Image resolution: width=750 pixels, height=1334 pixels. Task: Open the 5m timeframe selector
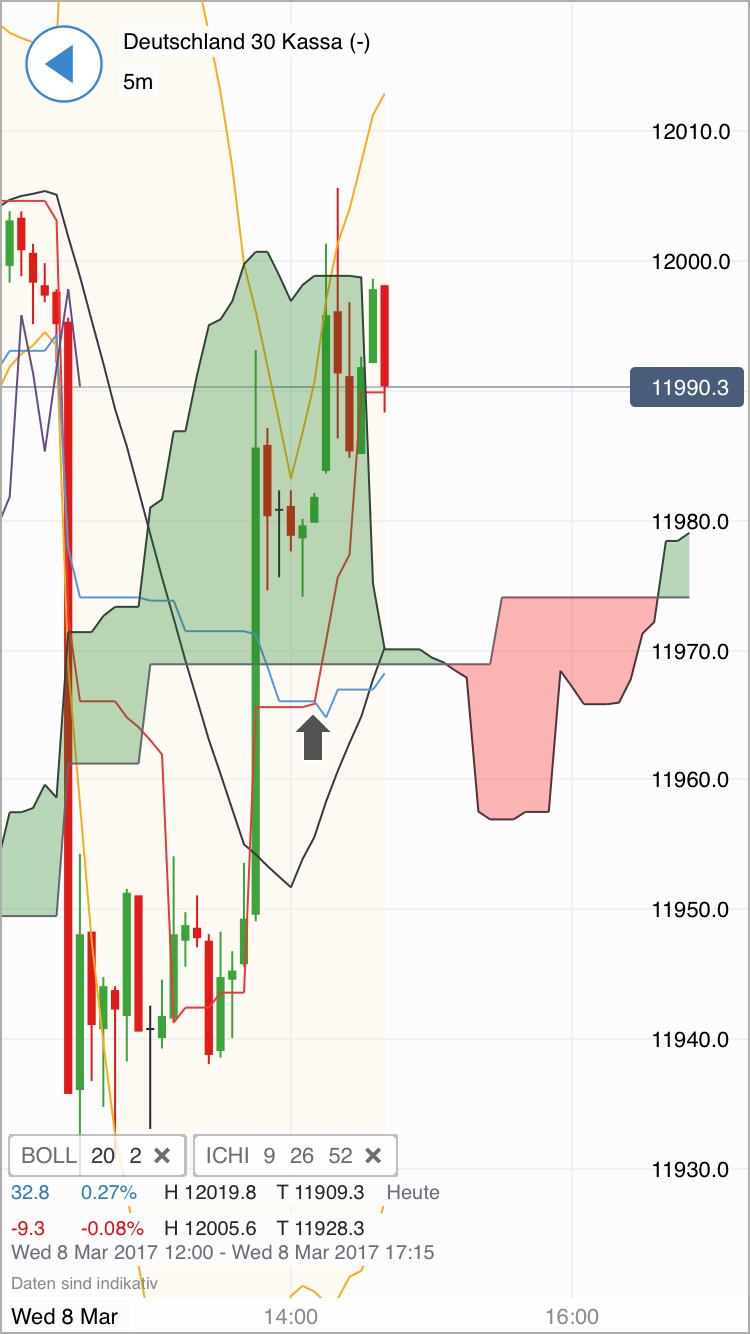137,82
